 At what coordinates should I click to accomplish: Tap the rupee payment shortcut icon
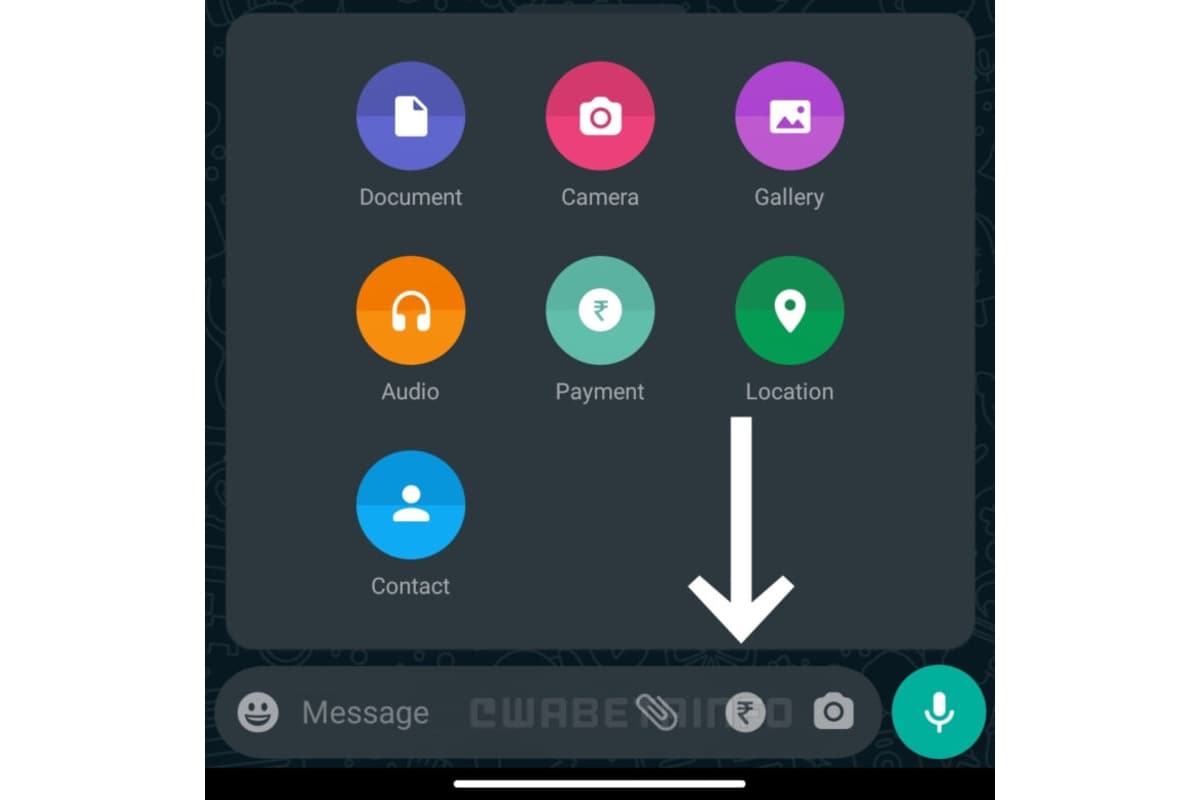pyautogui.click(x=745, y=713)
